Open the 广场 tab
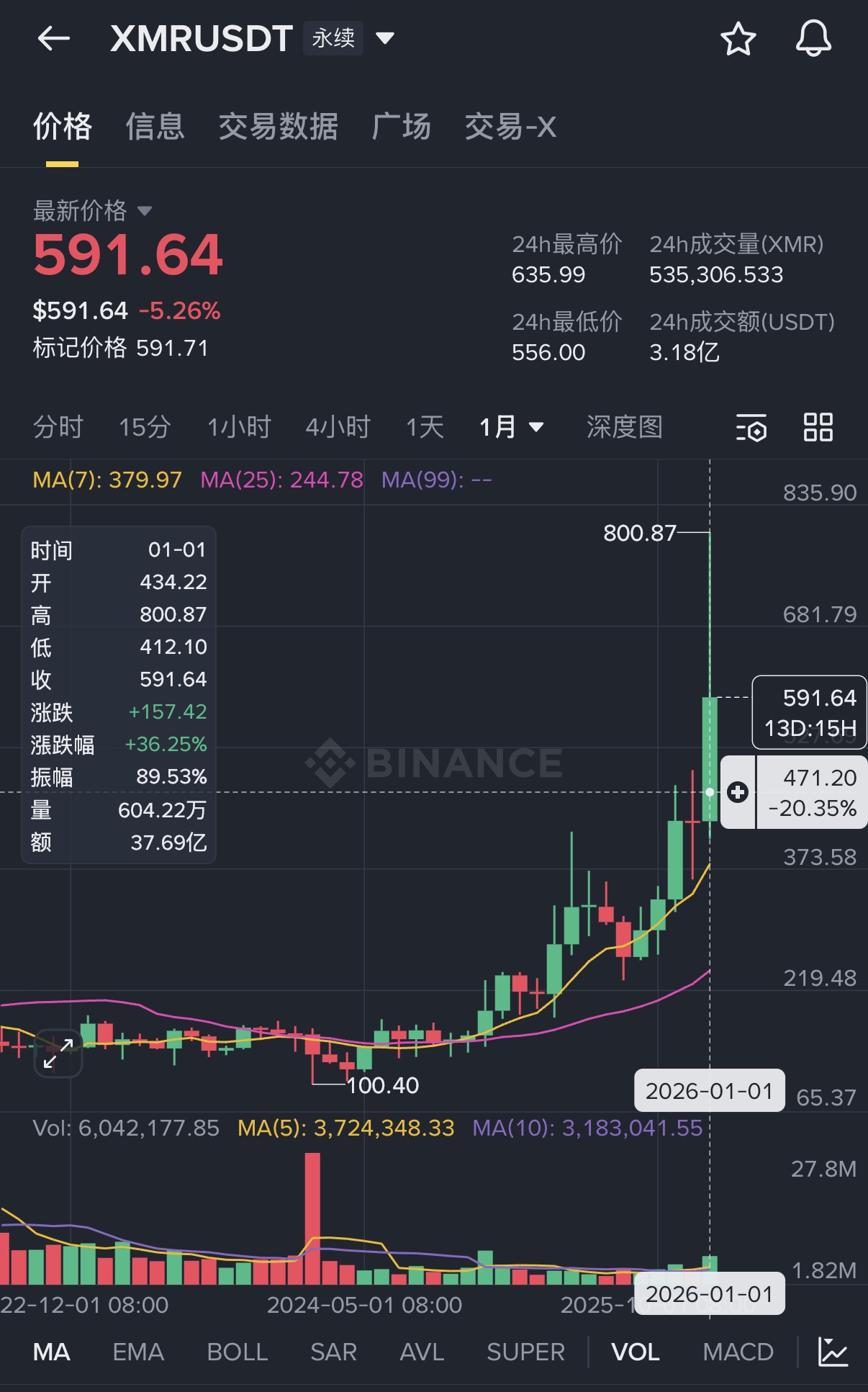 tap(401, 127)
